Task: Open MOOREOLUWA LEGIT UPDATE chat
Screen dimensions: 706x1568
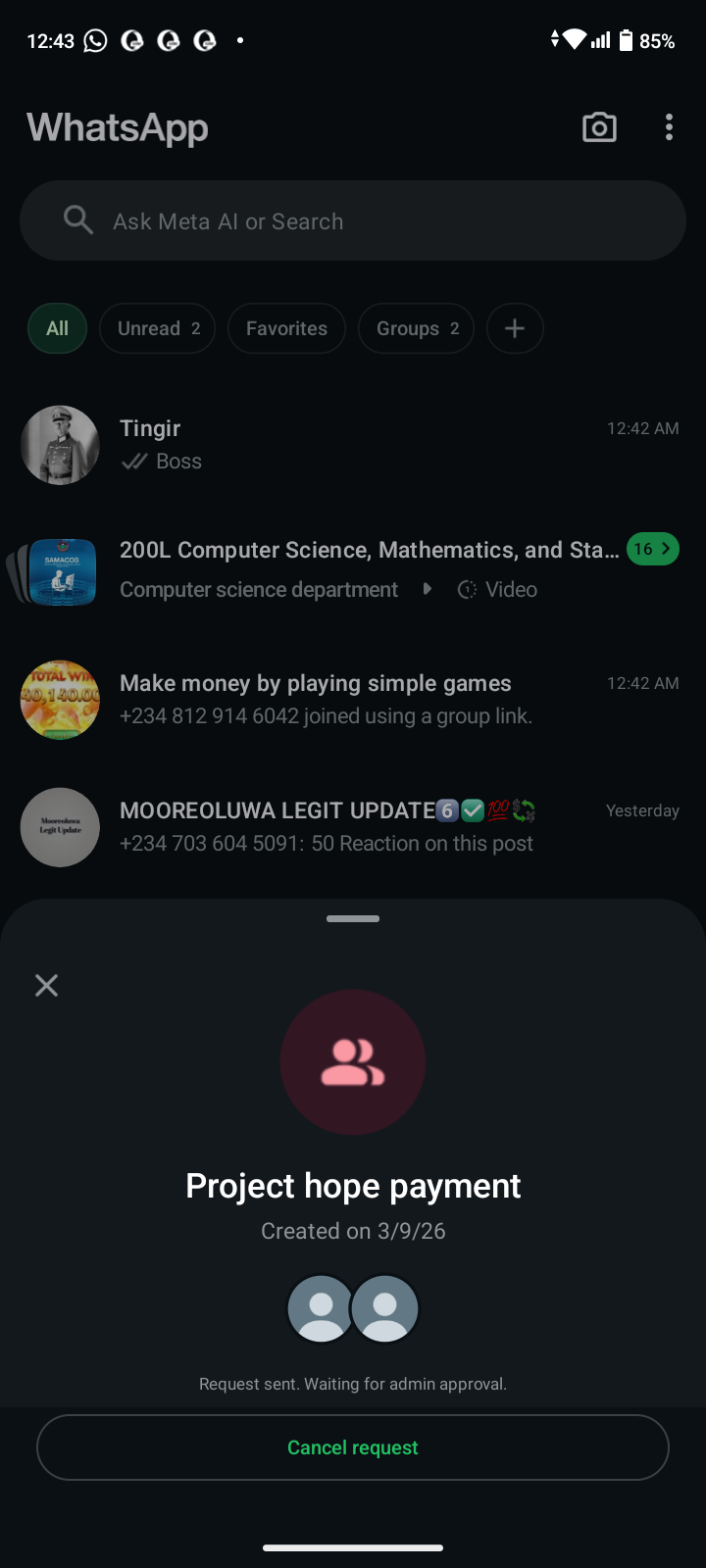Action: coord(353,827)
